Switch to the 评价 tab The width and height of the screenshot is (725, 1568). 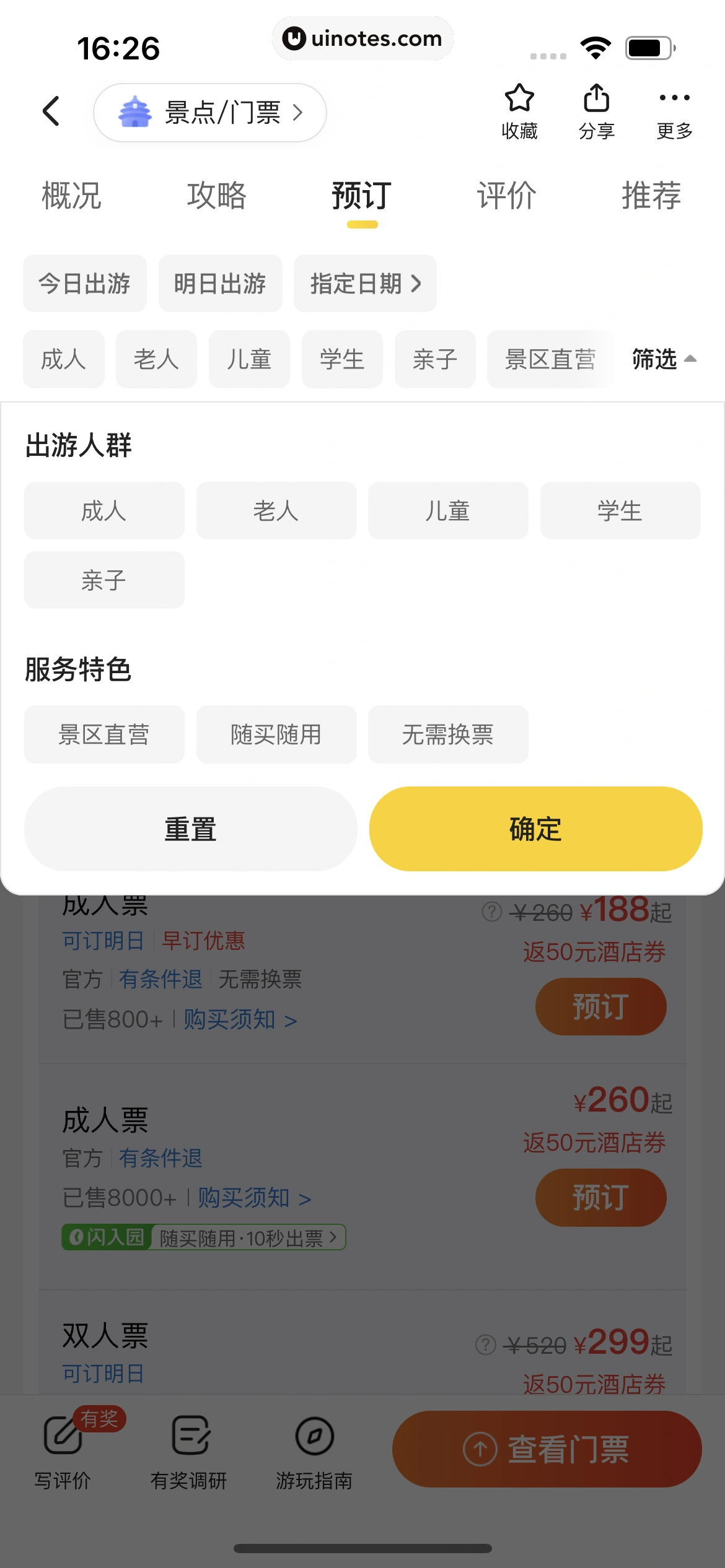click(506, 196)
